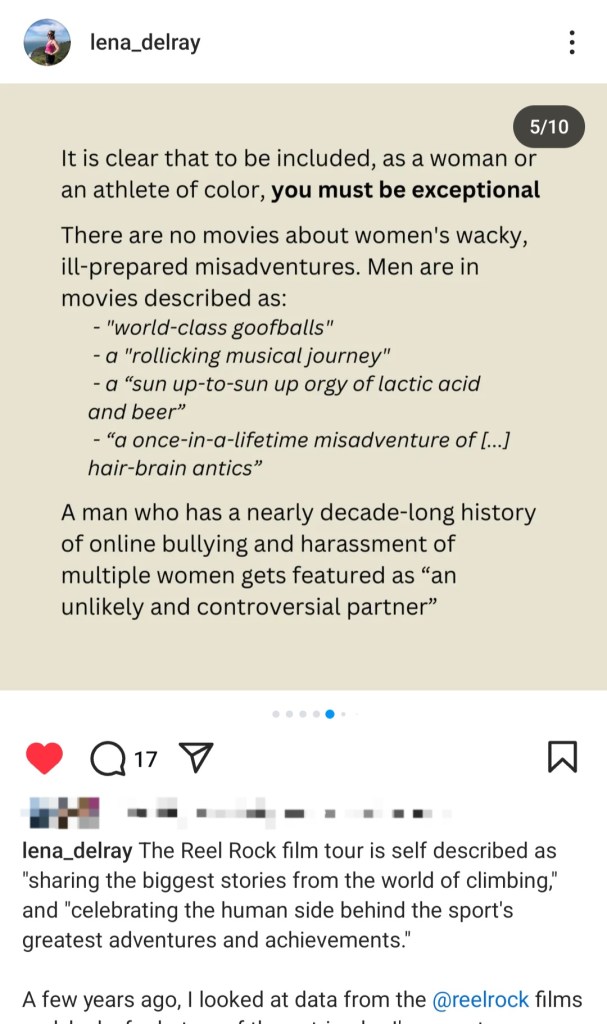Share this post via the paper plane icon
The width and height of the screenshot is (607, 1024).
[196, 758]
